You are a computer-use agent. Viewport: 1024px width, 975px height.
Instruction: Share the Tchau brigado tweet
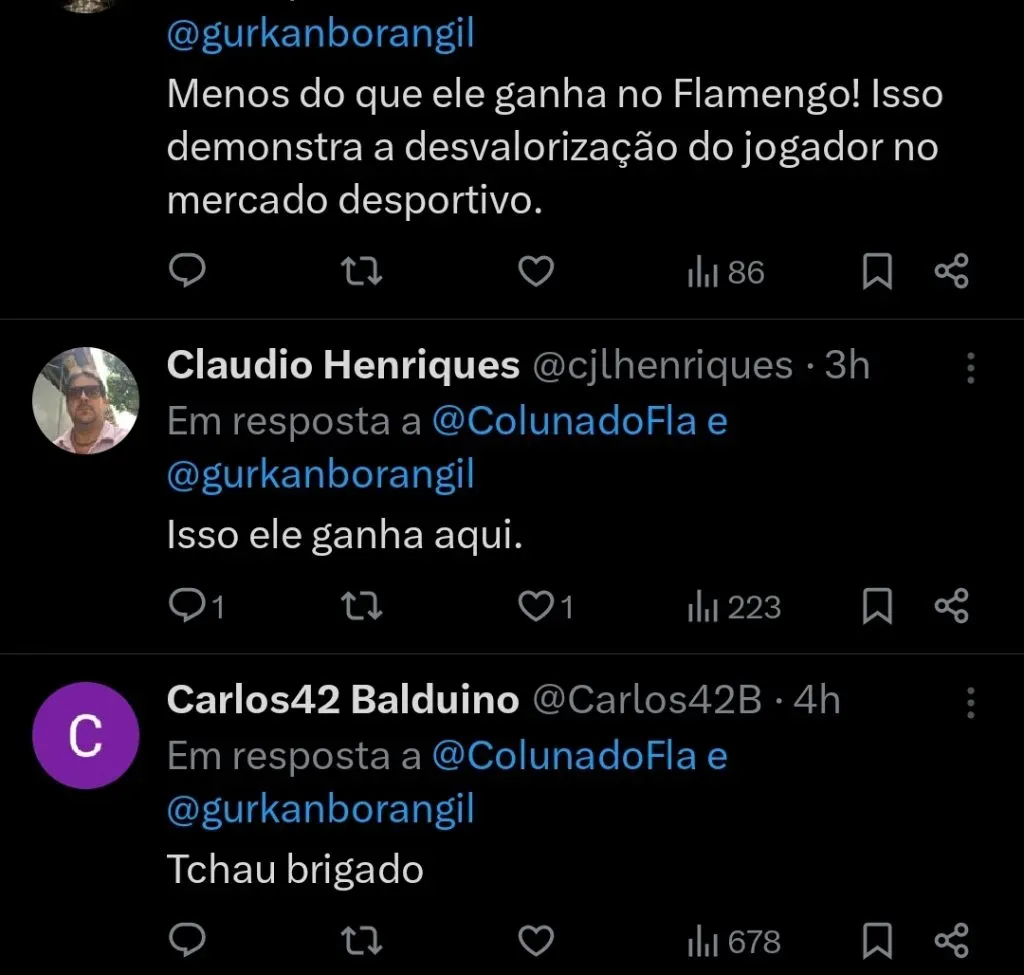(951, 941)
